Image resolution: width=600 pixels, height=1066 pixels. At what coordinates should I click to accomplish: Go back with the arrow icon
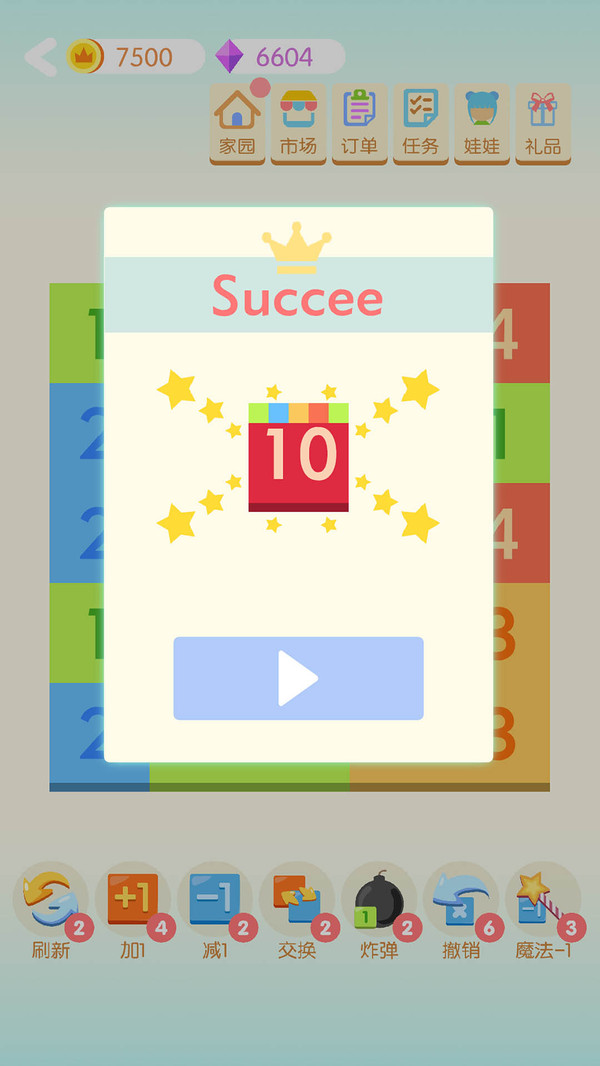tap(40, 57)
